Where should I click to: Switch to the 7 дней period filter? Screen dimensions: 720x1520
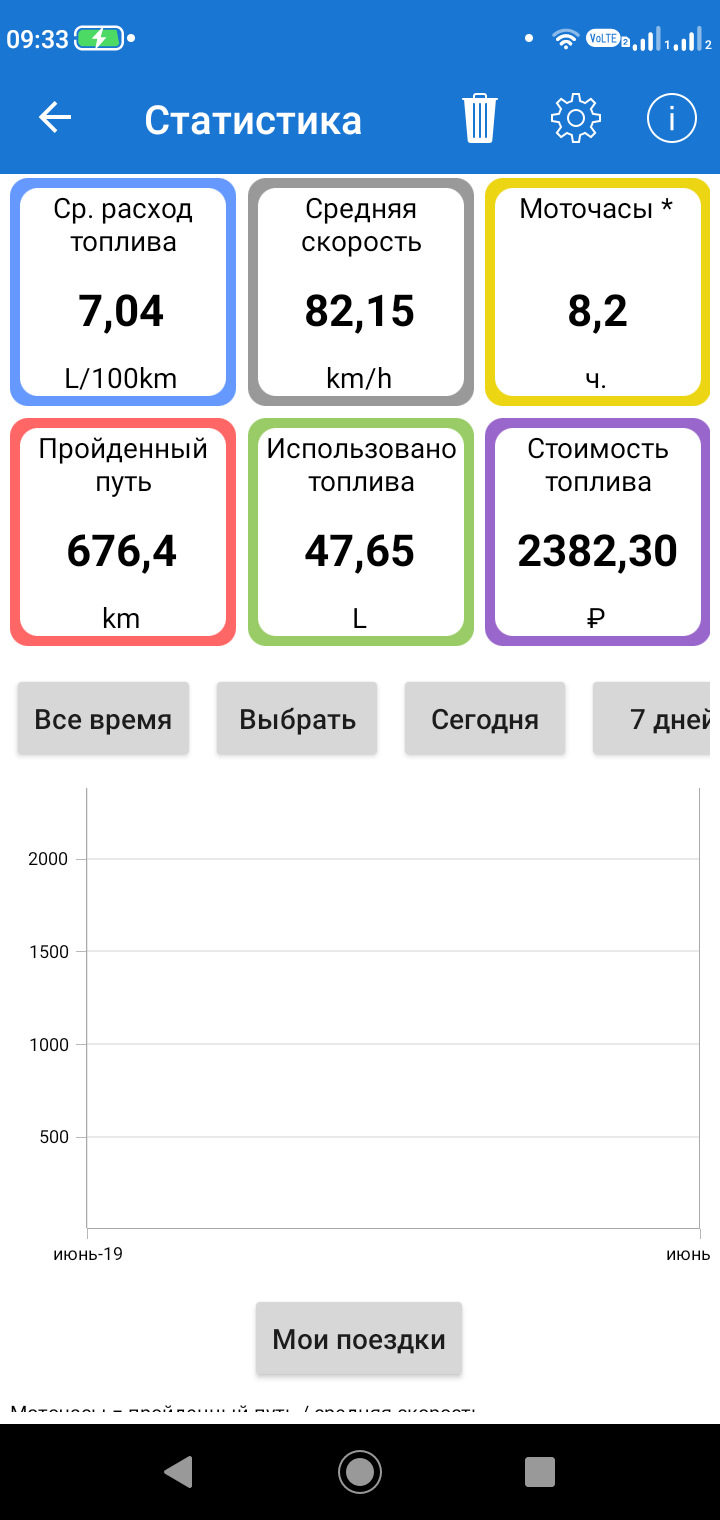[660, 718]
